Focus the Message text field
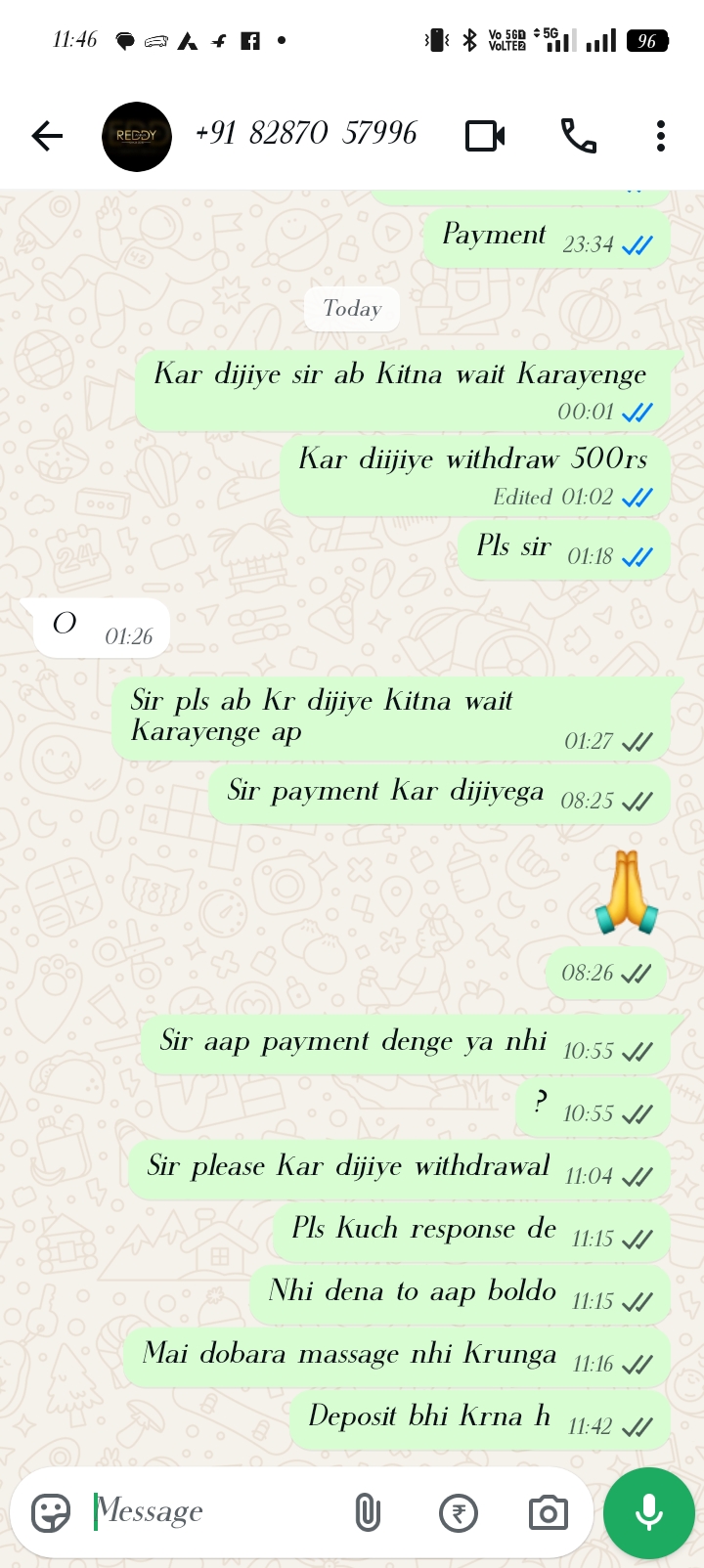704x1568 pixels. pyautogui.click(x=215, y=1511)
